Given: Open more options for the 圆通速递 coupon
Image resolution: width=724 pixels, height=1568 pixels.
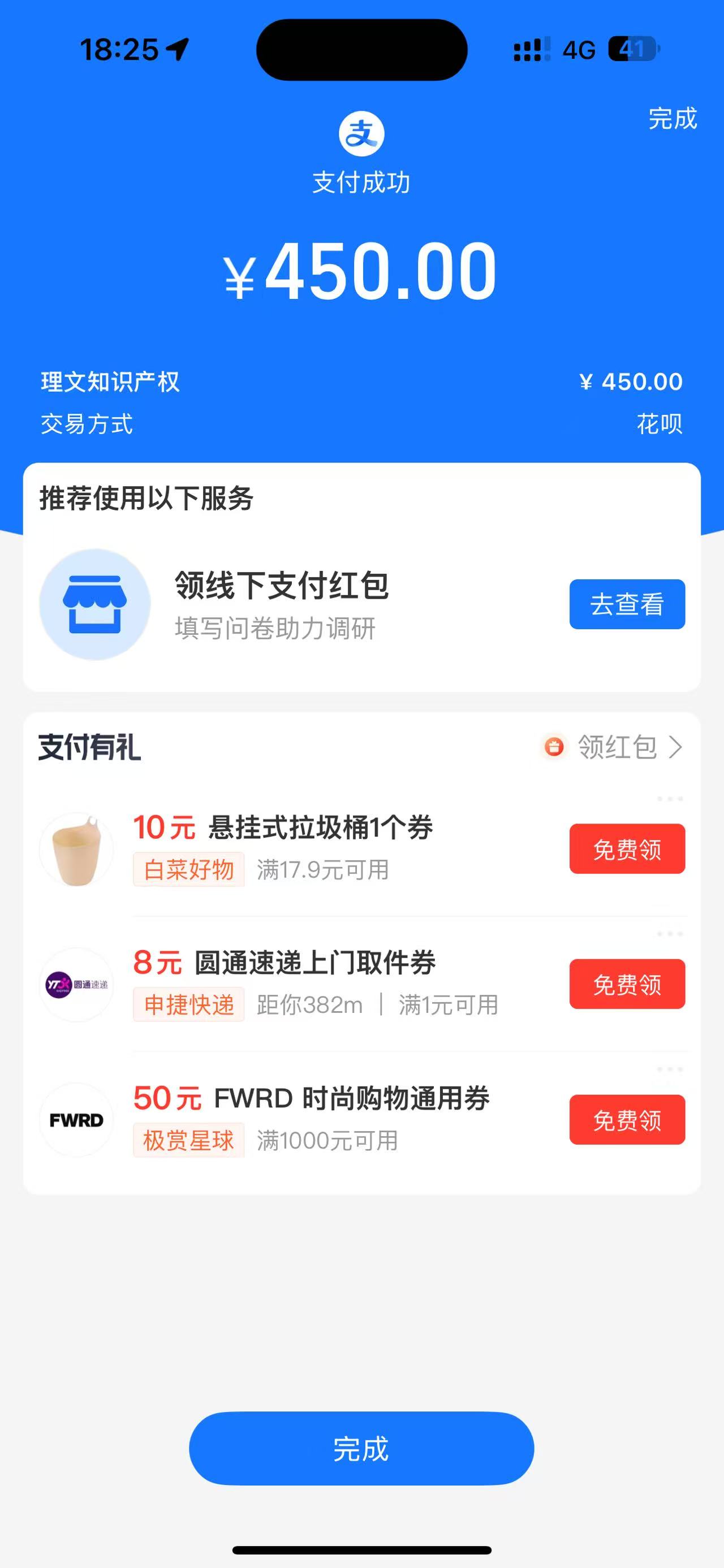Looking at the screenshot, I should [x=670, y=934].
